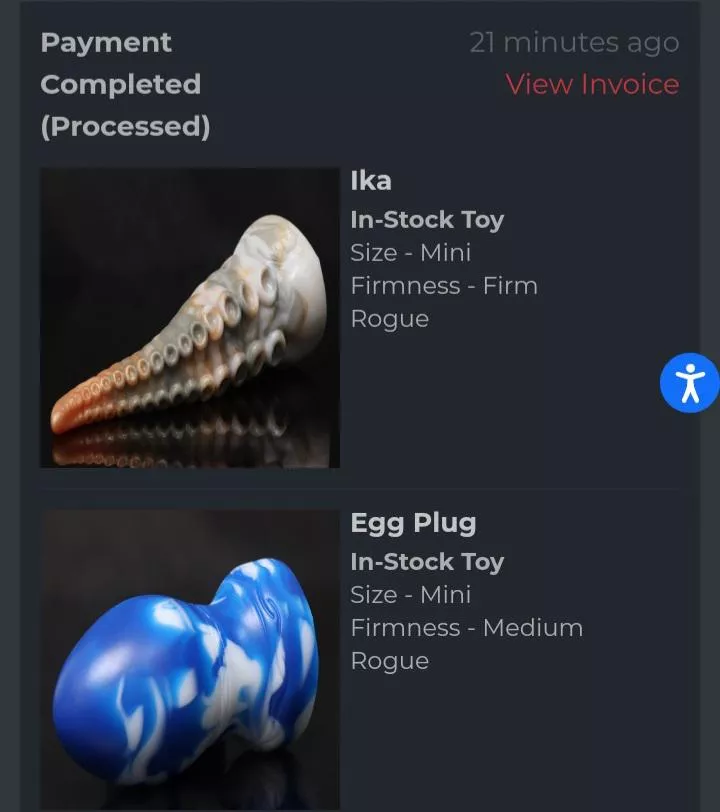Click the Rogue label under Egg Plug
The width and height of the screenshot is (720, 812).
coord(391,660)
